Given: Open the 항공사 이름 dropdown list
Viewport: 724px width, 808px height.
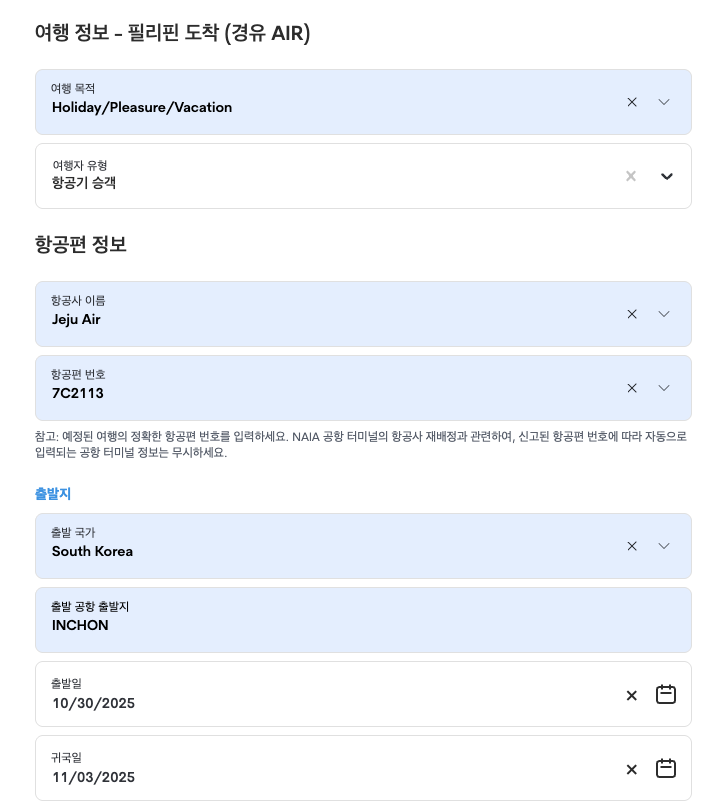Looking at the screenshot, I should click(664, 314).
